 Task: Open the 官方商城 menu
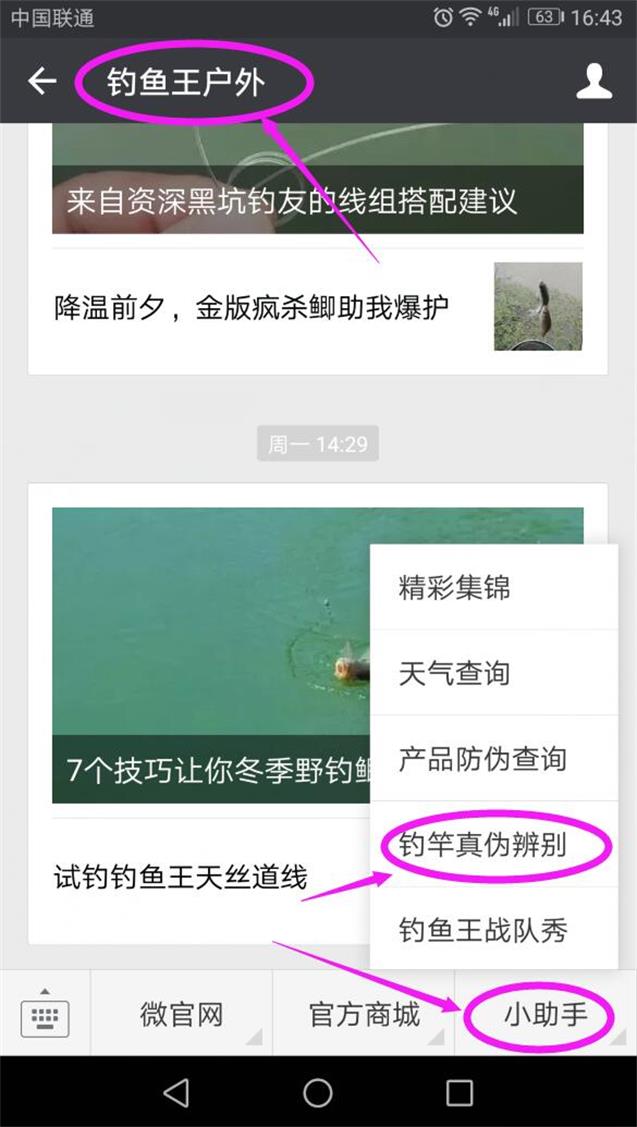(364, 1014)
